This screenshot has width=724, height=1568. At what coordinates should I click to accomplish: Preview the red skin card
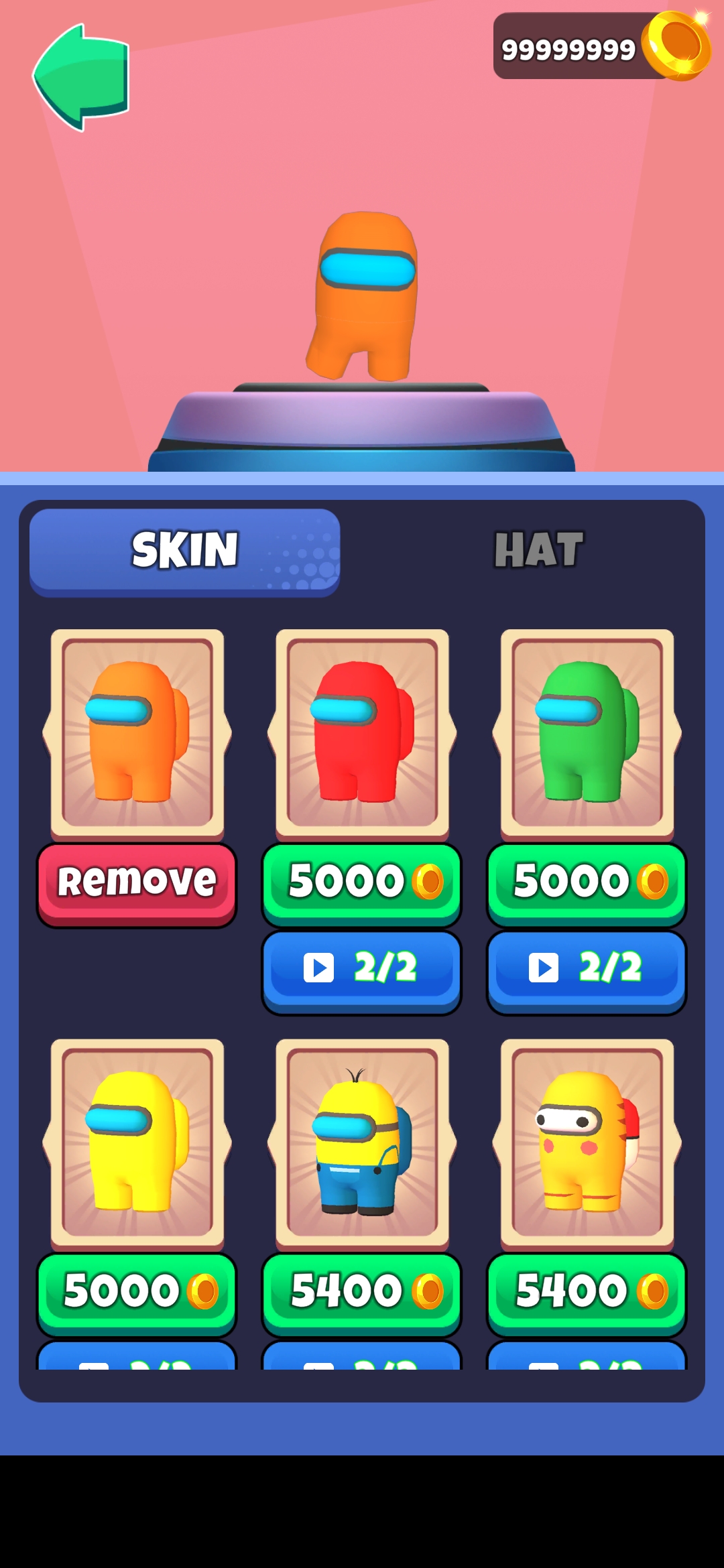pyautogui.click(x=362, y=734)
